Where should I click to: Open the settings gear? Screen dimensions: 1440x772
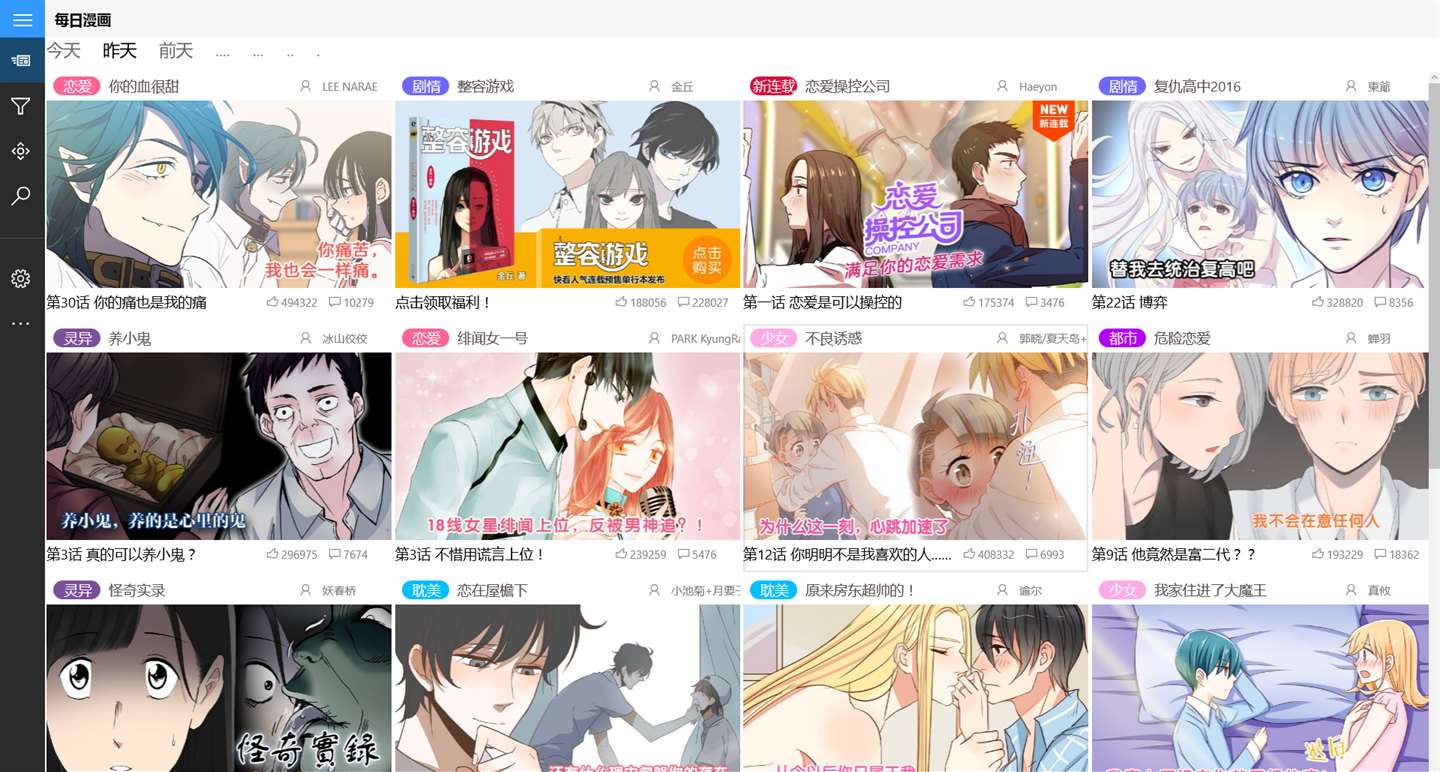pyautogui.click(x=20, y=279)
